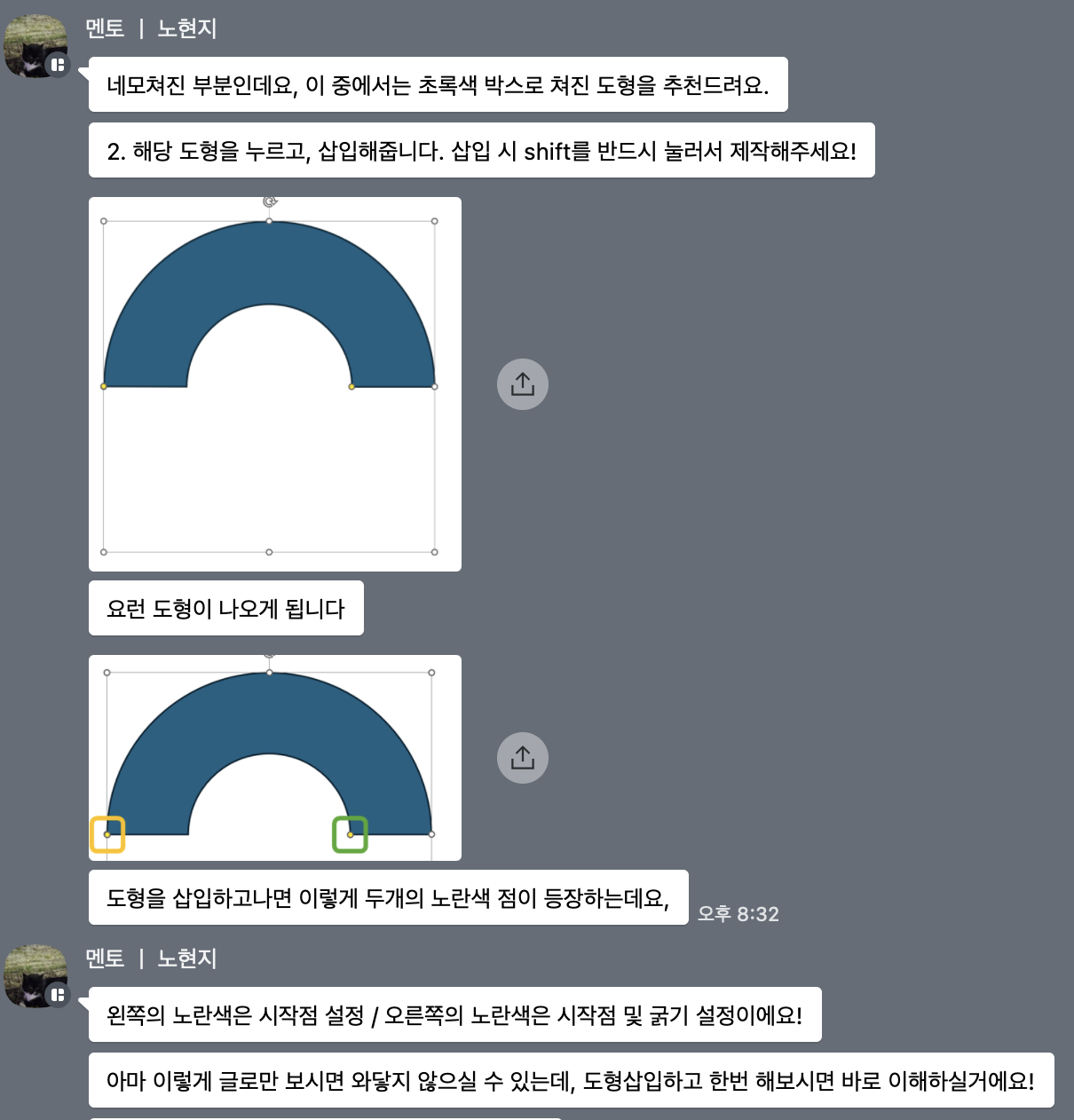
Task: Share the first arch shape image
Action: (x=522, y=384)
